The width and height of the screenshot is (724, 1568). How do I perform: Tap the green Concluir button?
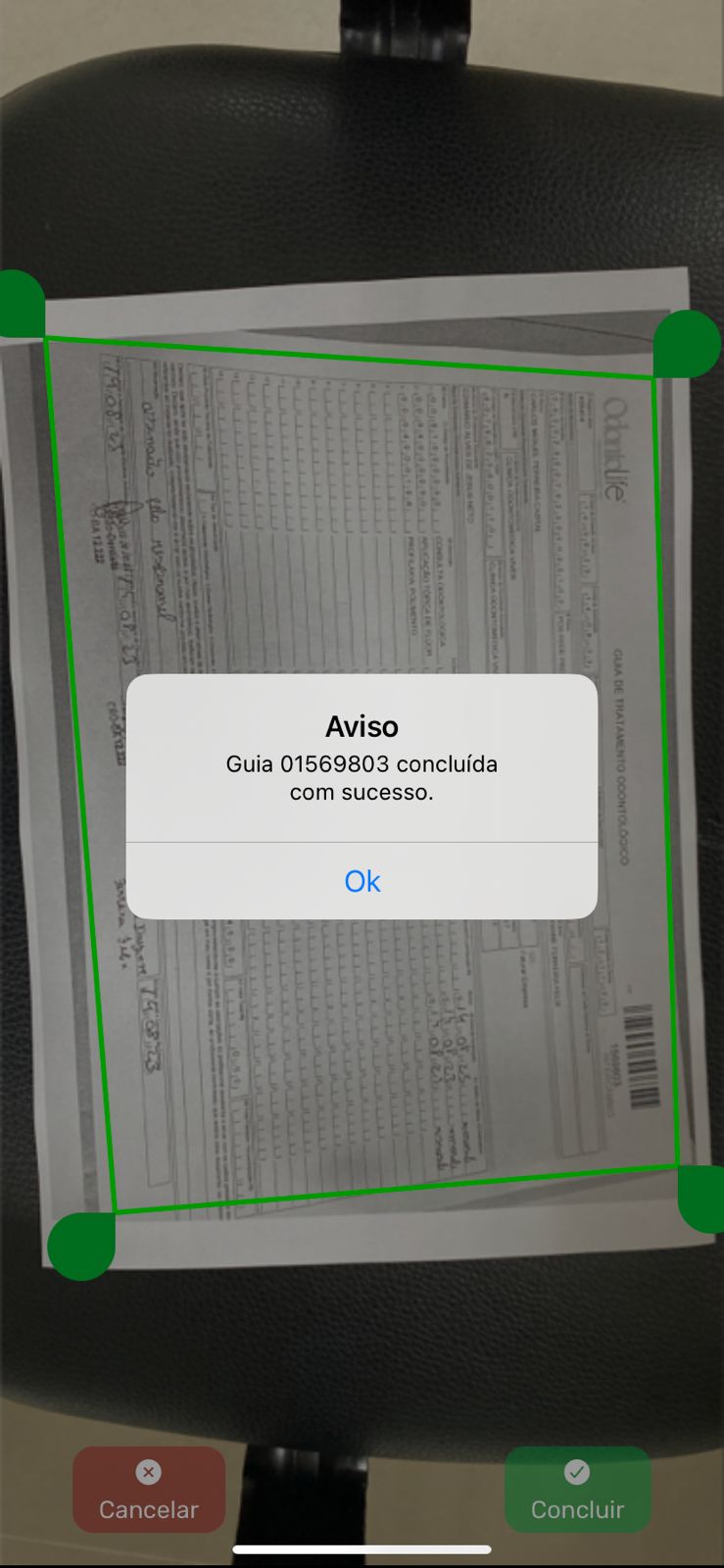[x=577, y=1490]
